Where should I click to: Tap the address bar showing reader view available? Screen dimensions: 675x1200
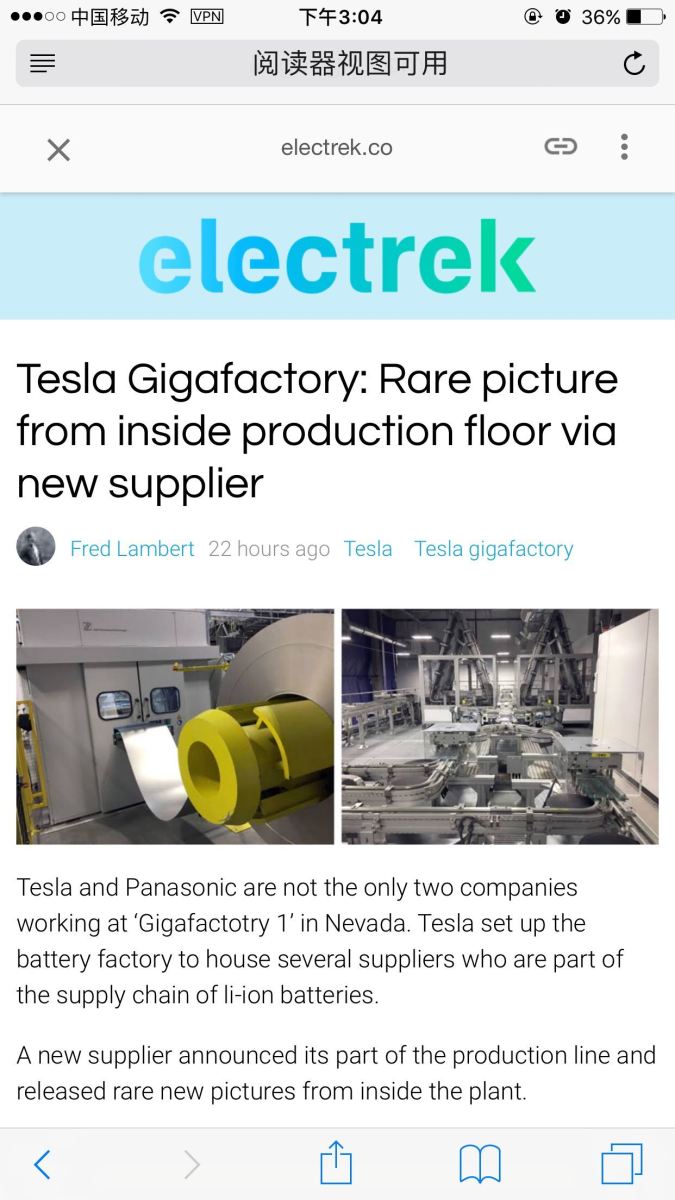[349, 64]
